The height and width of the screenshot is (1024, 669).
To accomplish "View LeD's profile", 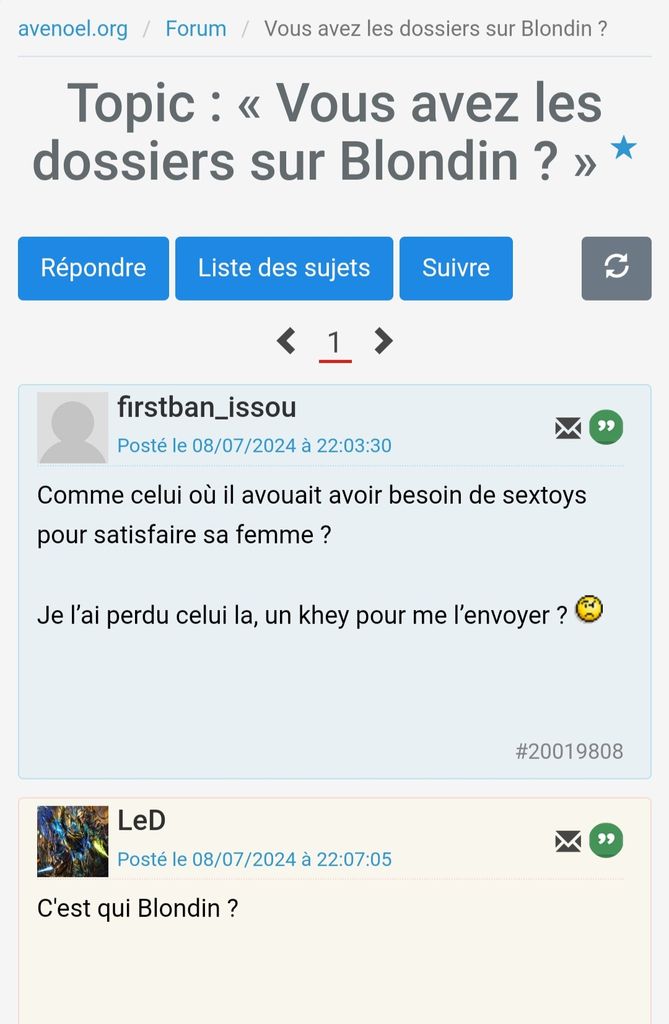I will [141, 821].
